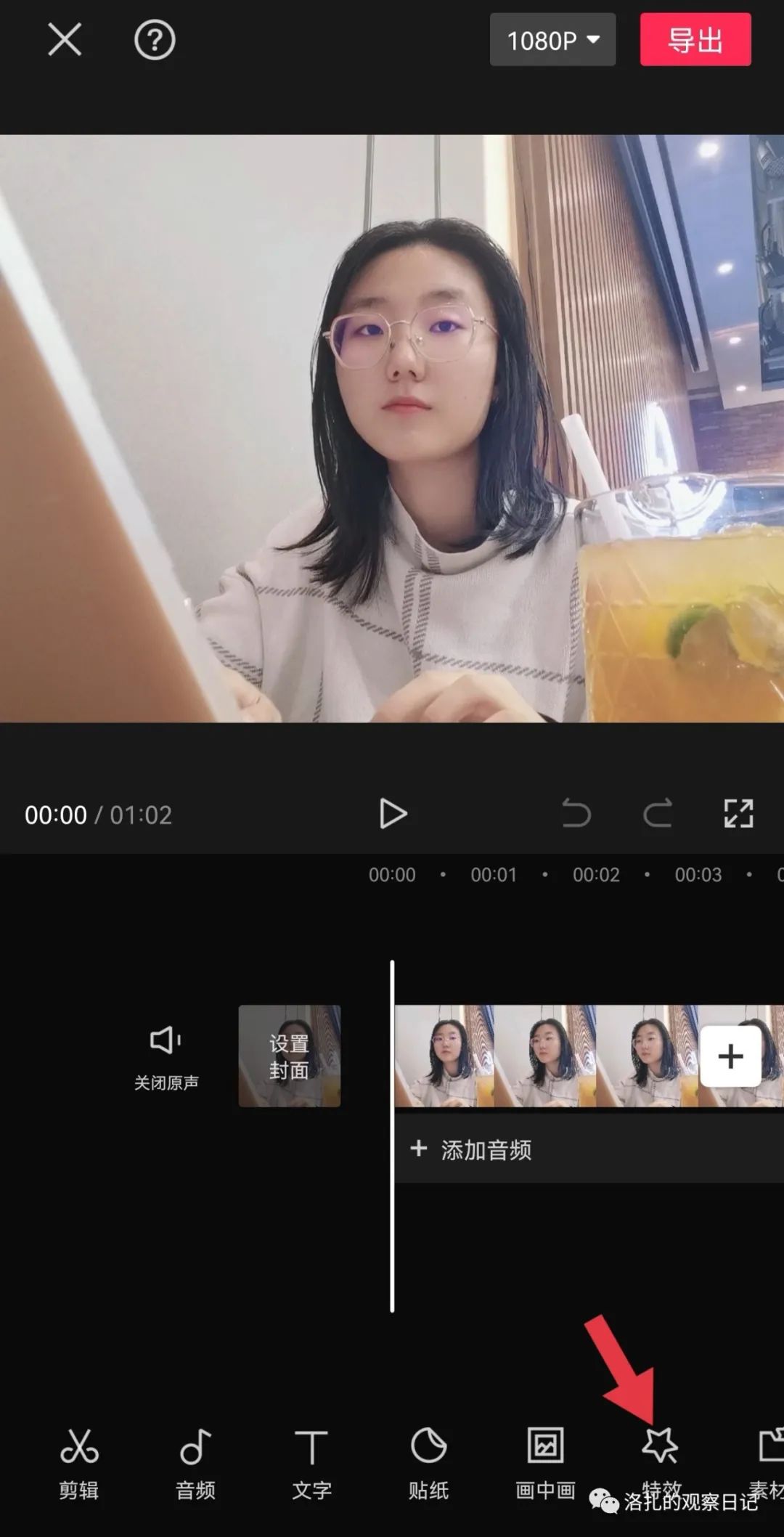Image resolution: width=784 pixels, height=1537 pixels.
Task: Undo the last edit
Action: pos(576,814)
